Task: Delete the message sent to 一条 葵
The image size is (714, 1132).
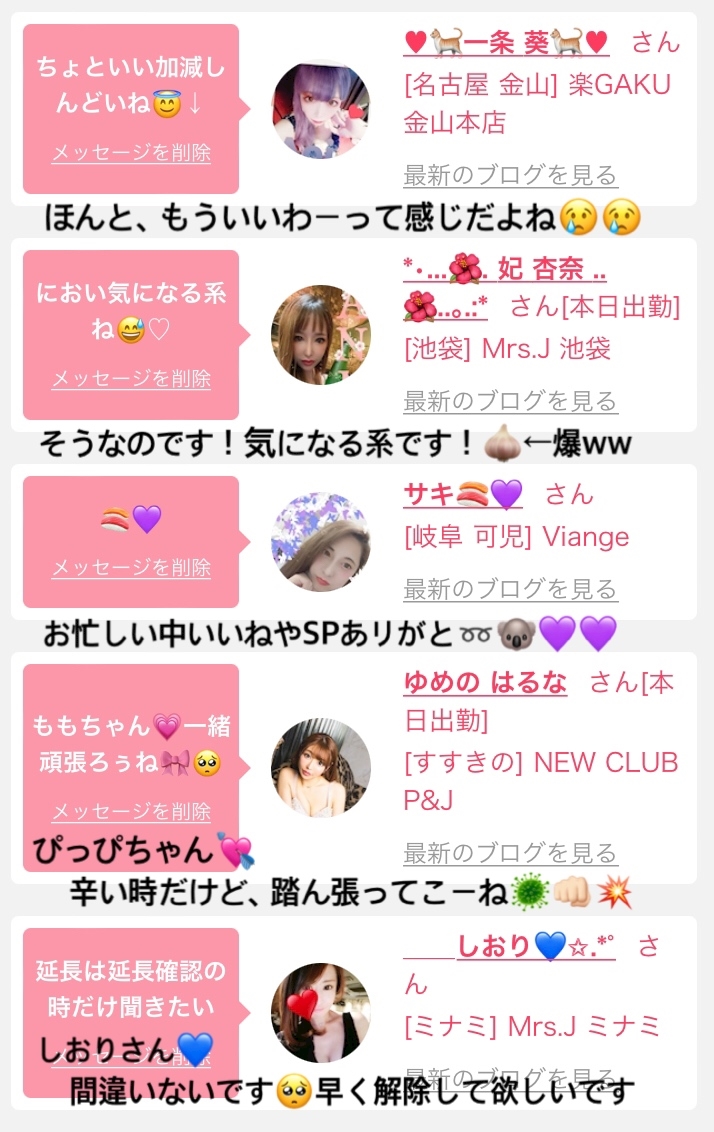Action: (x=131, y=153)
